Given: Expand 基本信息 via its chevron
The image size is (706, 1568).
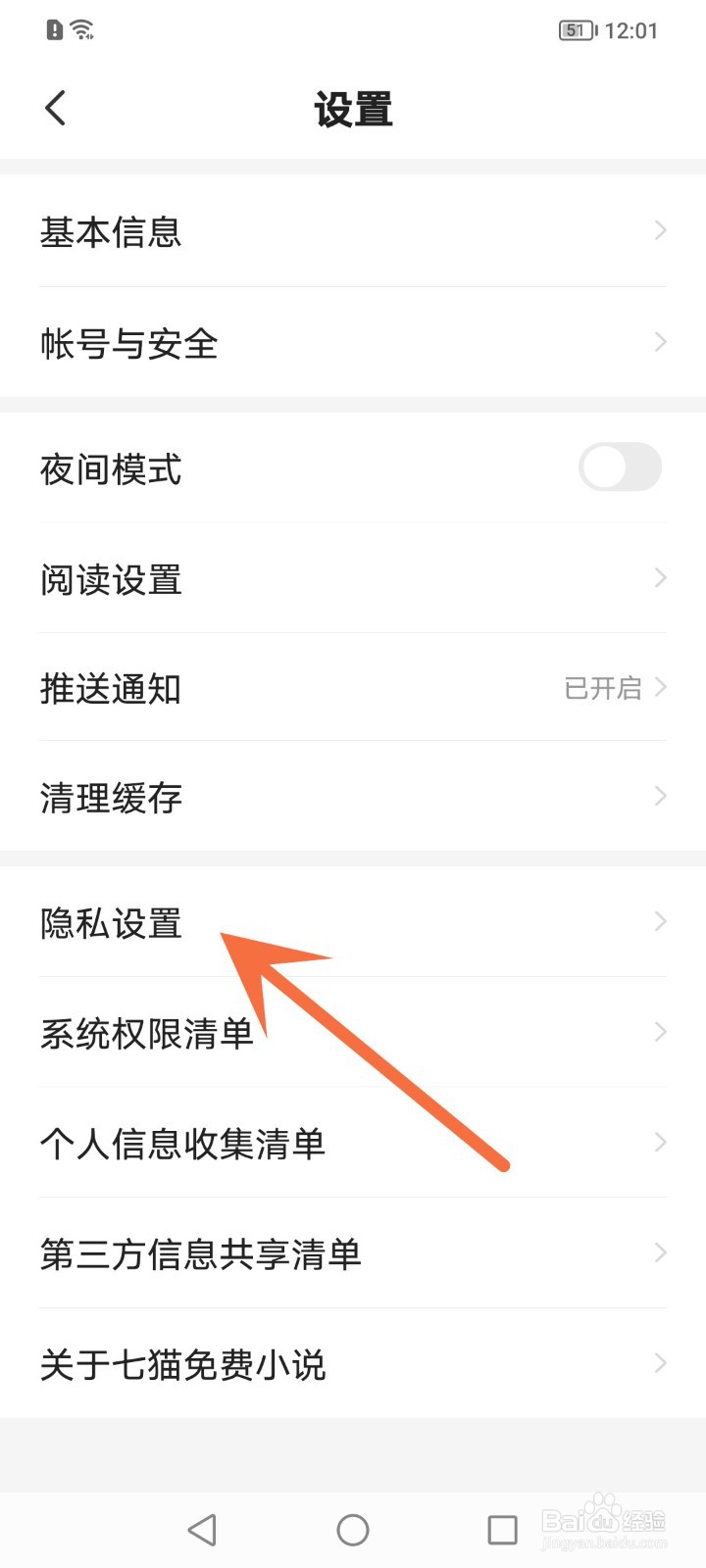Looking at the screenshot, I should [659, 230].
